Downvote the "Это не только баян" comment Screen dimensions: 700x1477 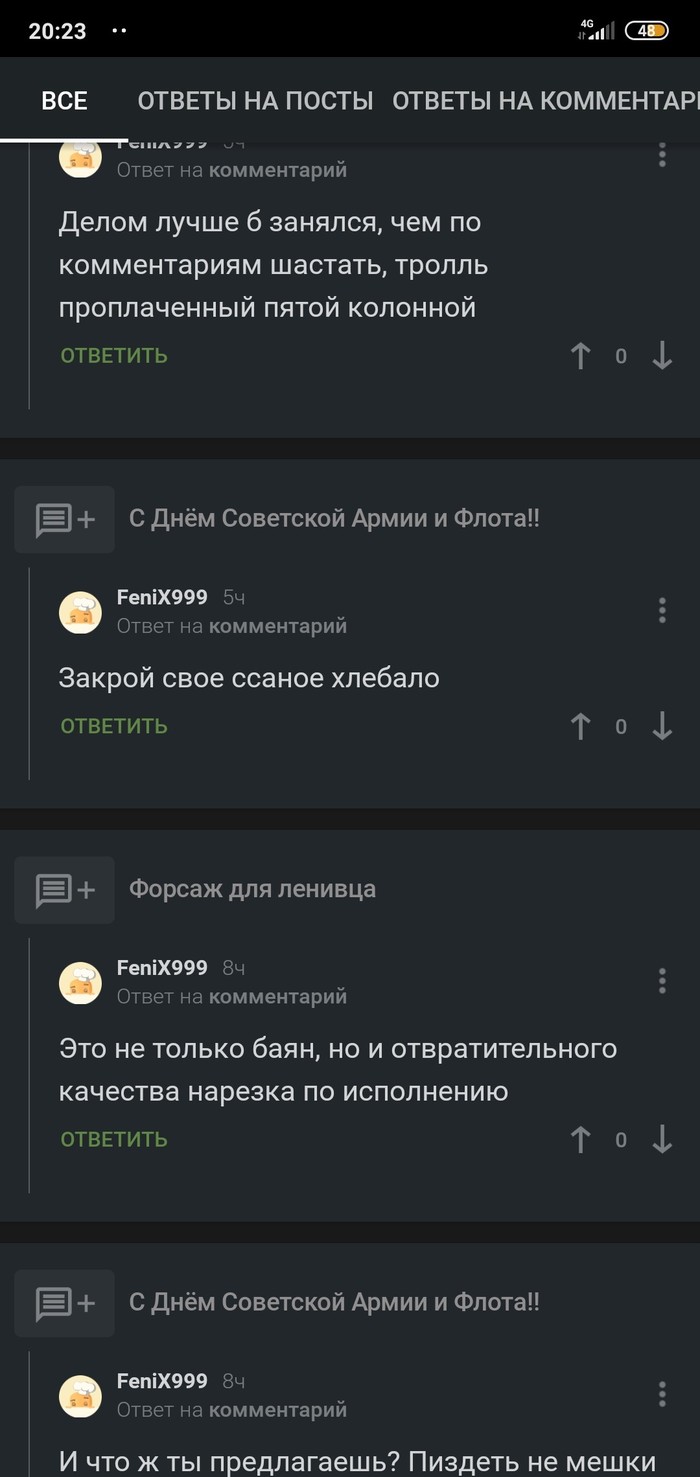[662, 1140]
